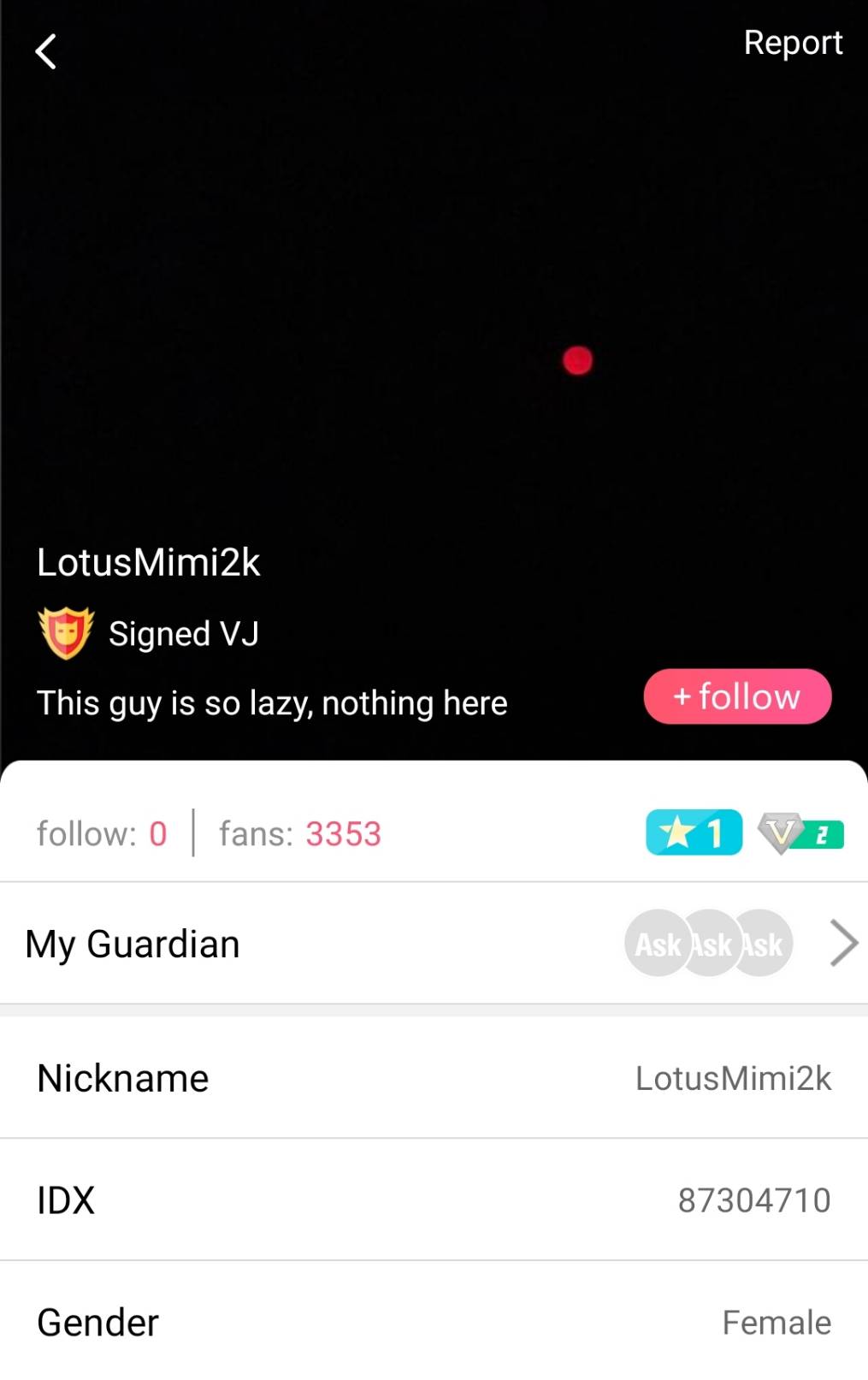Go back using the arrow icon
The height and width of the screenshot is (1380, 868).
pyautogui.click(x=46, y=51)
